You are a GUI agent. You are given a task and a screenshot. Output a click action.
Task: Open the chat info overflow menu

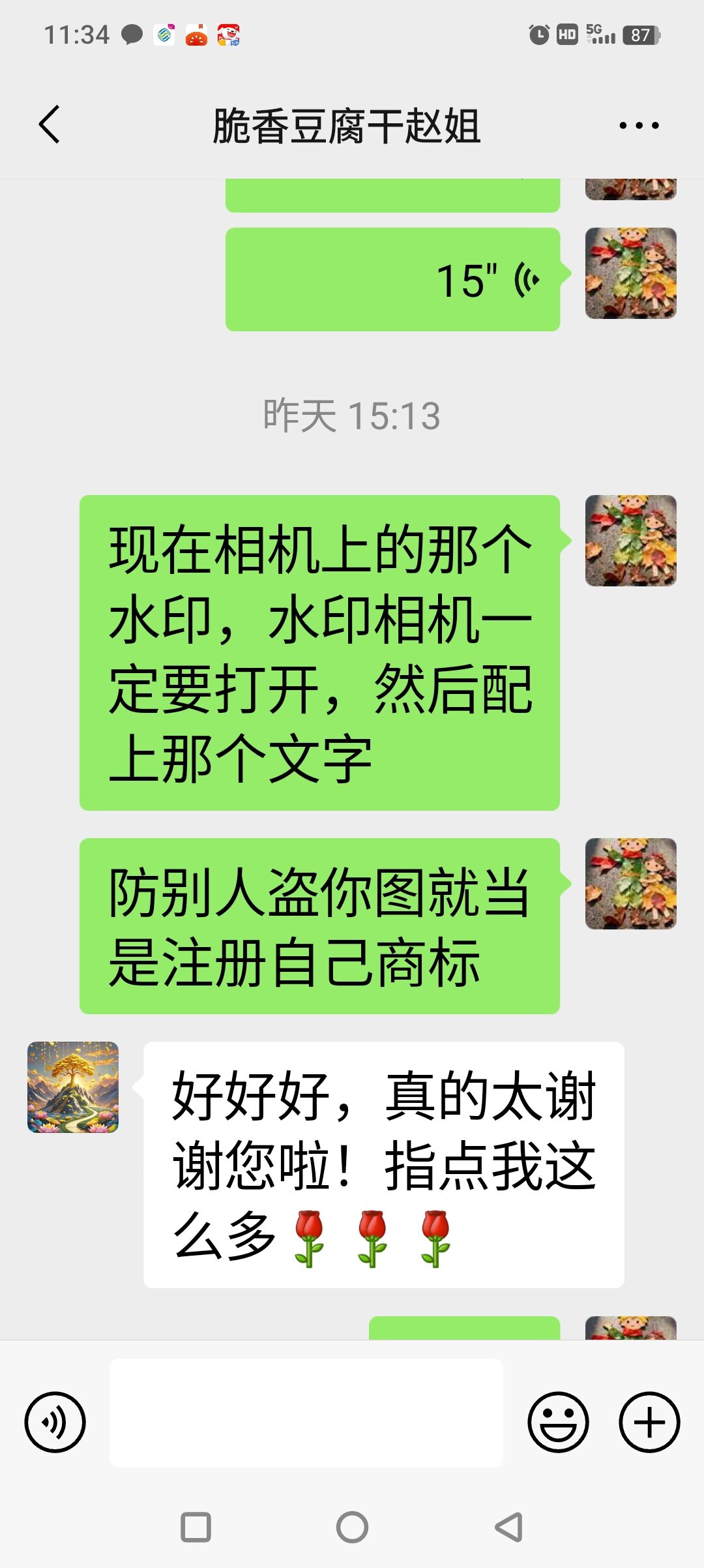[x=639, y=125]
